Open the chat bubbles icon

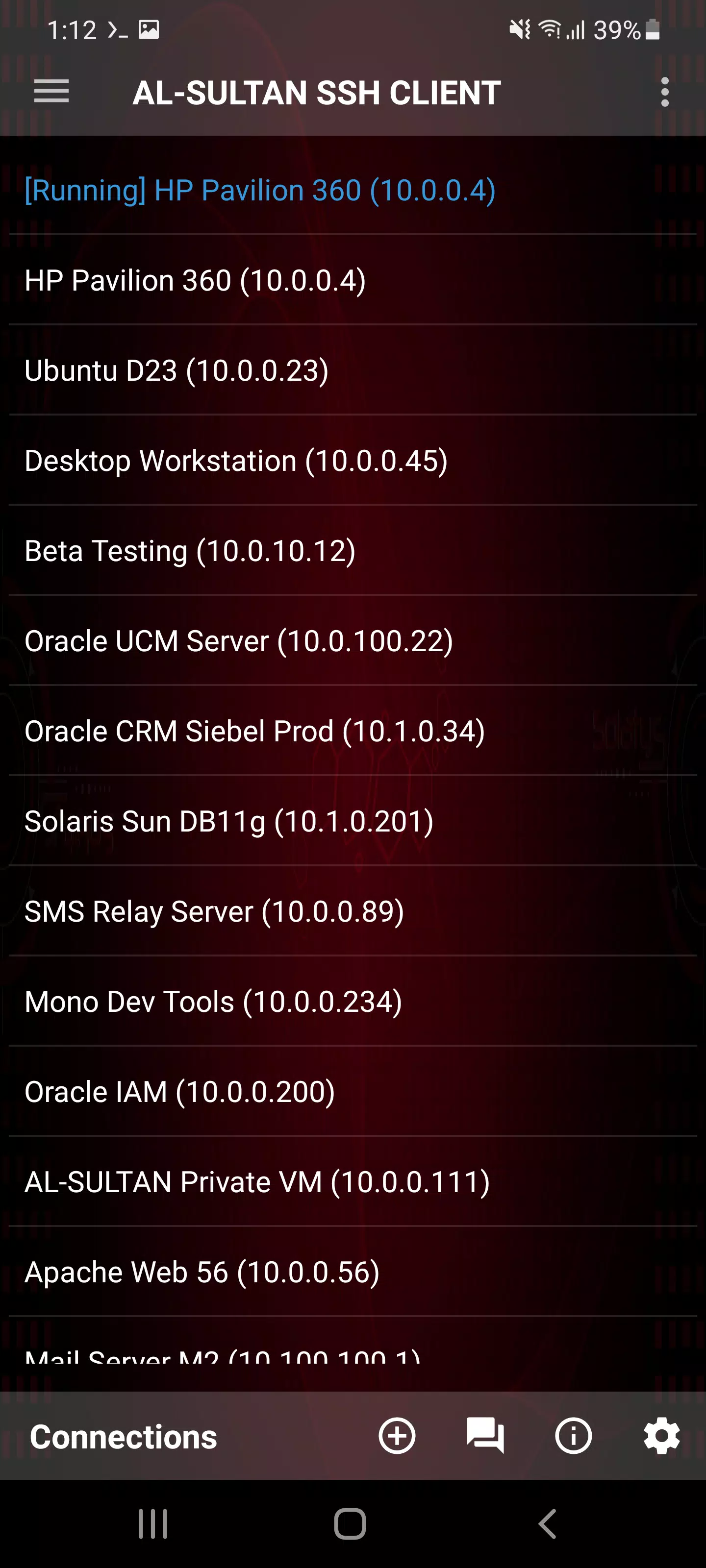pos(485,1435)
